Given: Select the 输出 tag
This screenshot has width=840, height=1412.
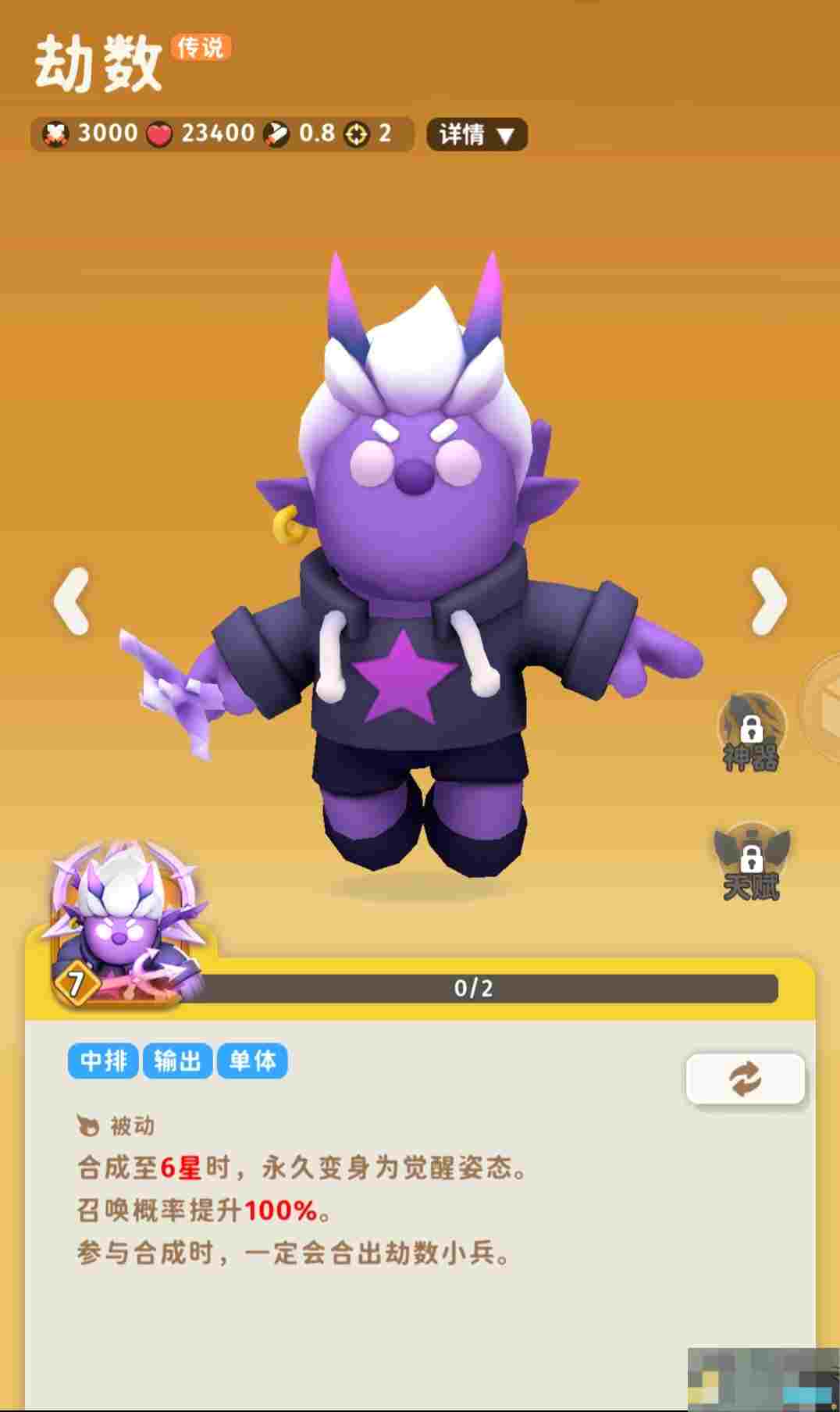Looking at the screenshot, I should click(x=177, y=1061).
